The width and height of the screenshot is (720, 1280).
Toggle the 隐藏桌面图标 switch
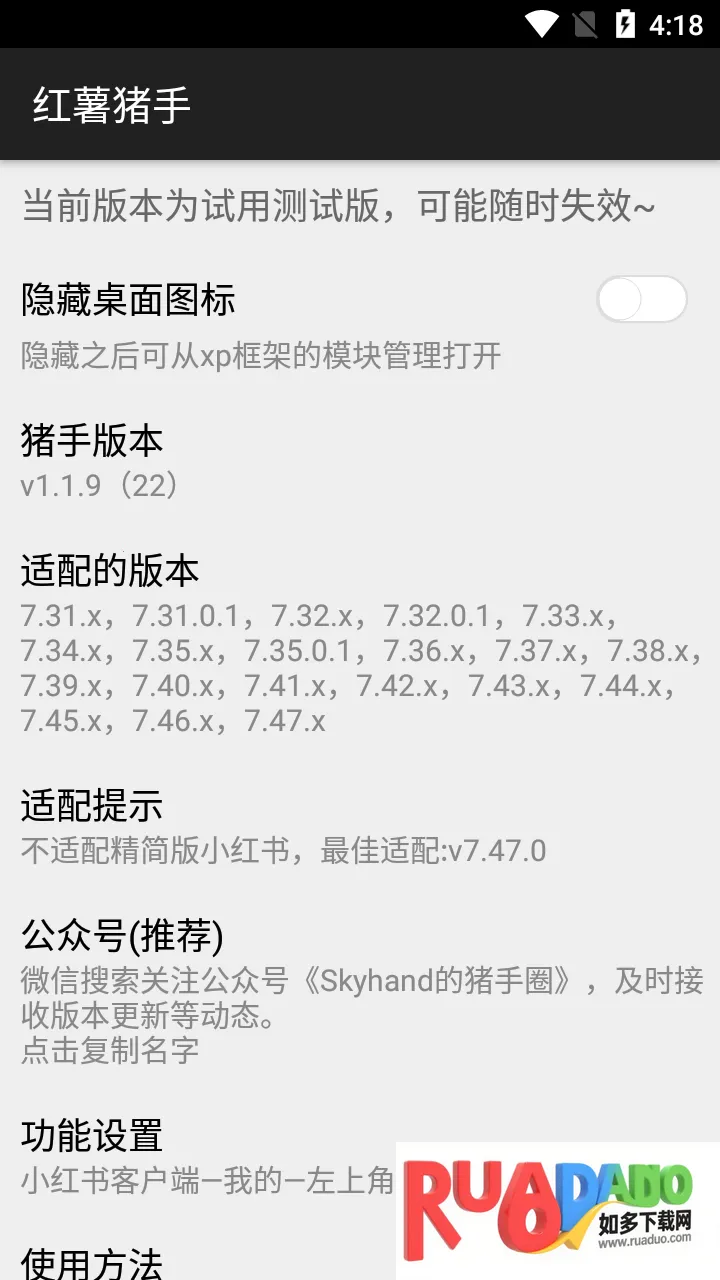click(641, 300)
